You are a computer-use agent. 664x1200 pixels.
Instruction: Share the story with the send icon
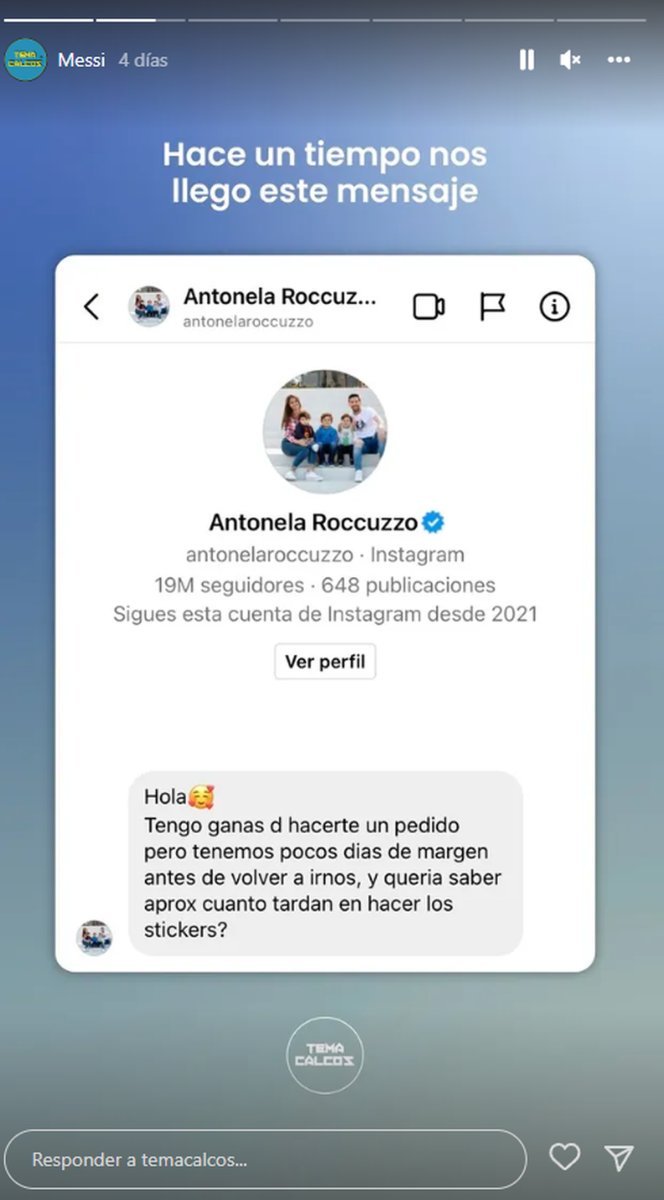620,1157
